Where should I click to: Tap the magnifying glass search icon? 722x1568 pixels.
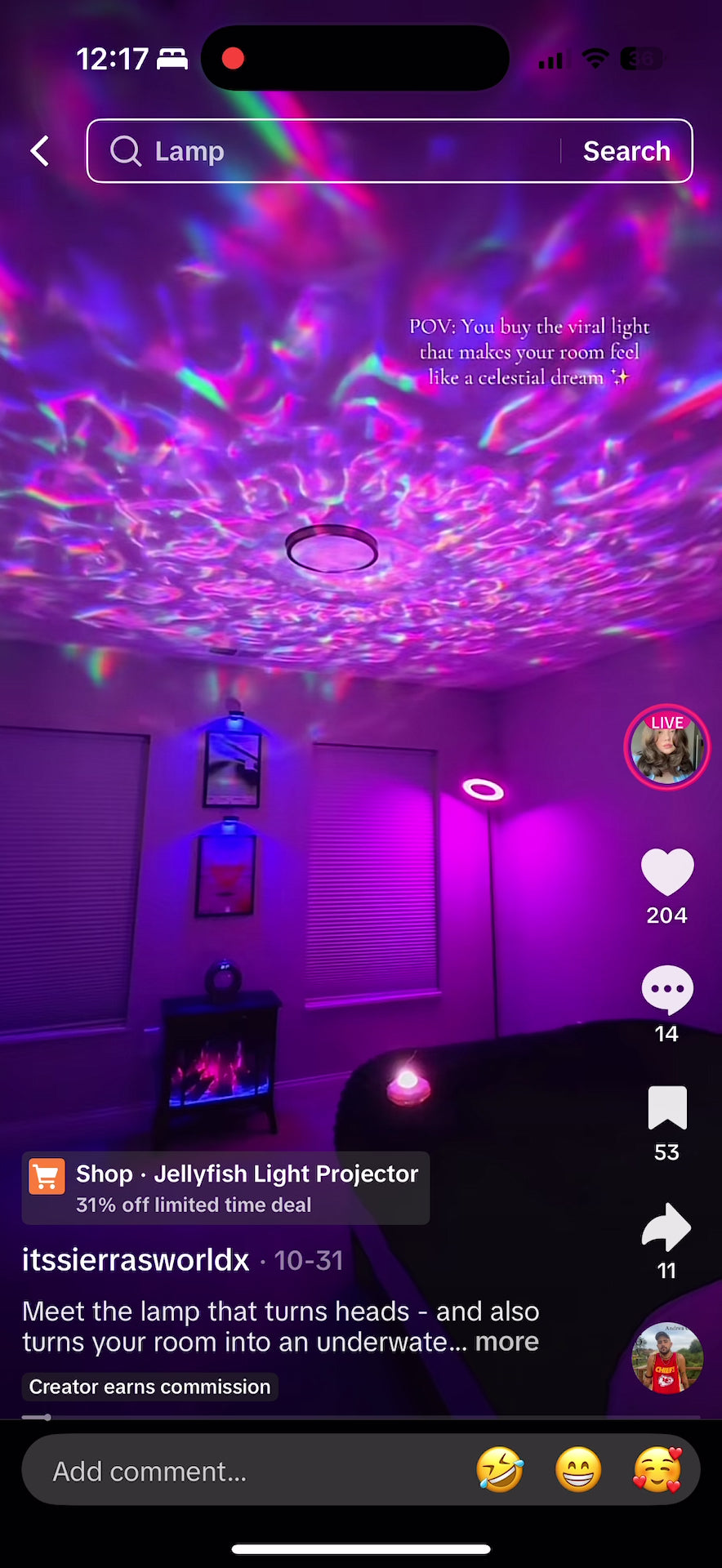click(x=125, y=151)
